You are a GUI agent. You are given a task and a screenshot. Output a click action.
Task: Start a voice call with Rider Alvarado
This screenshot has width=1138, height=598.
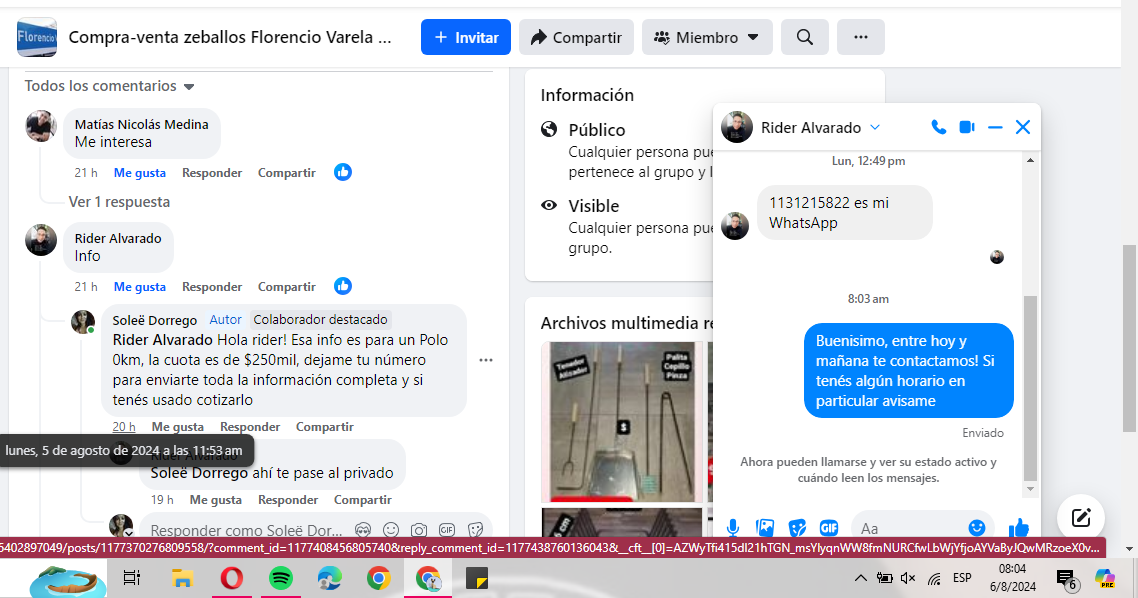(938, 127)
